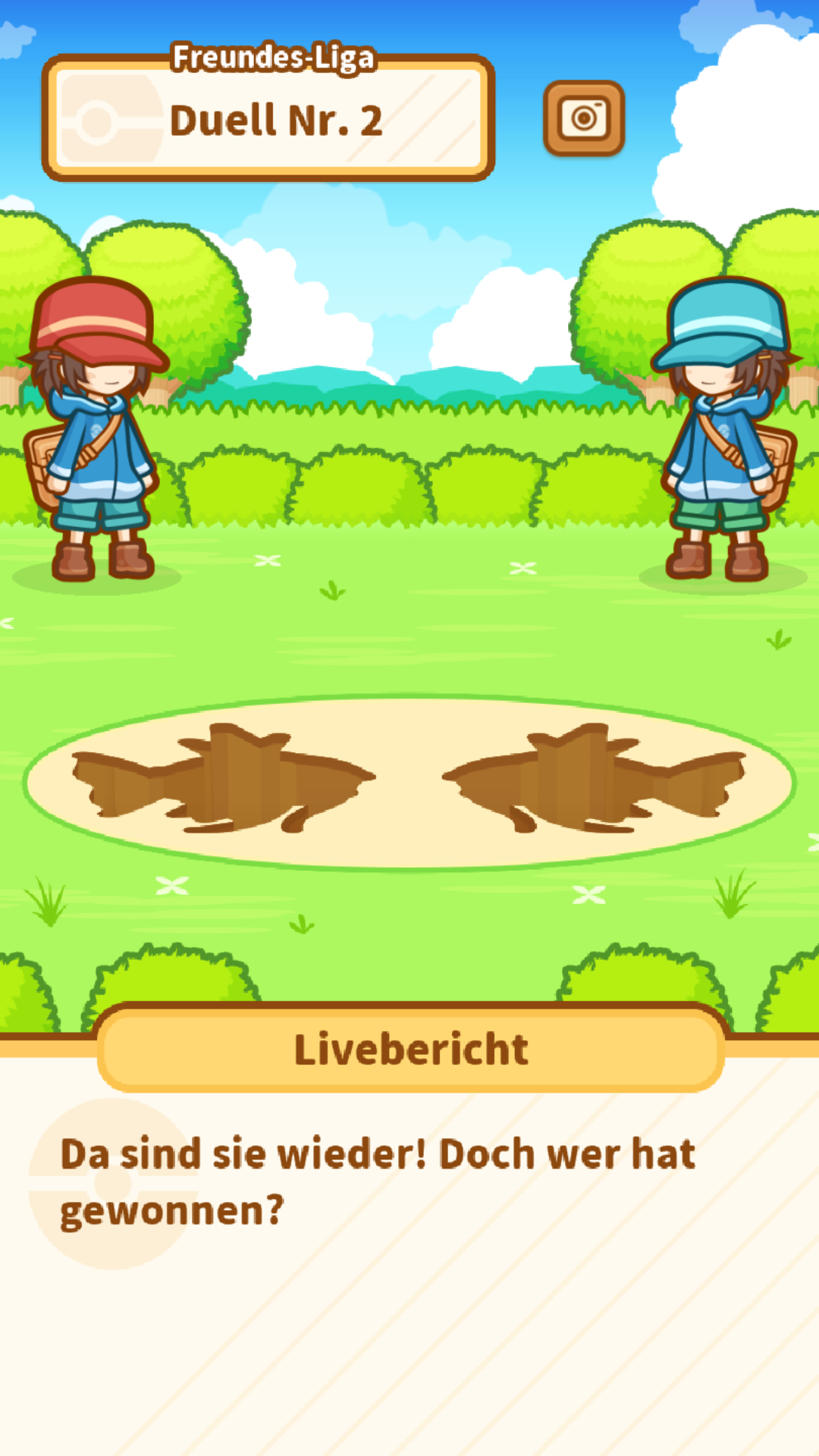
Task: Tap the Poké Ball emblem on the duel banner
Action: click(93, 119)
